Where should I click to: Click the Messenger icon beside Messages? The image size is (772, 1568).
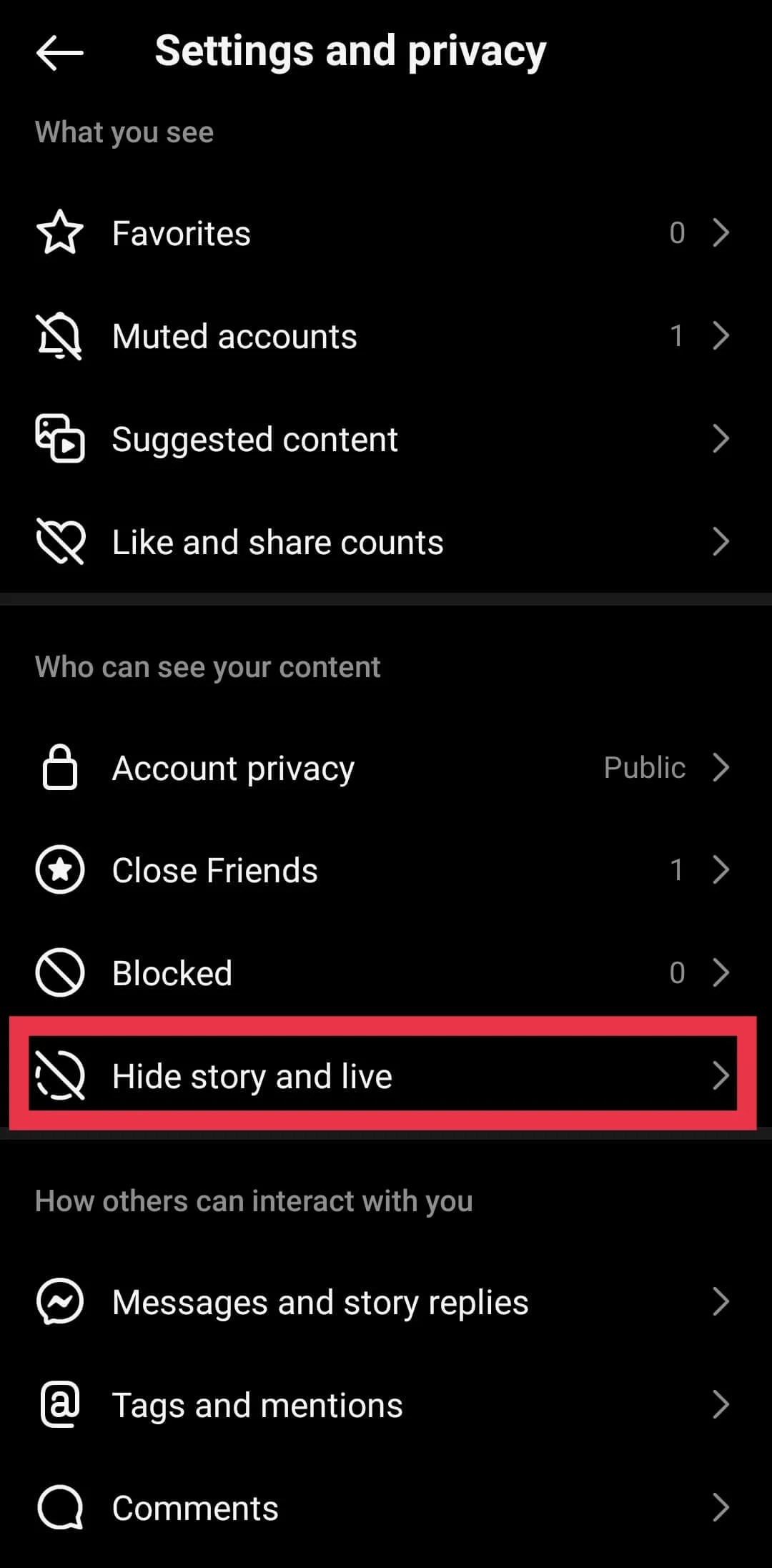[60, 1301]
